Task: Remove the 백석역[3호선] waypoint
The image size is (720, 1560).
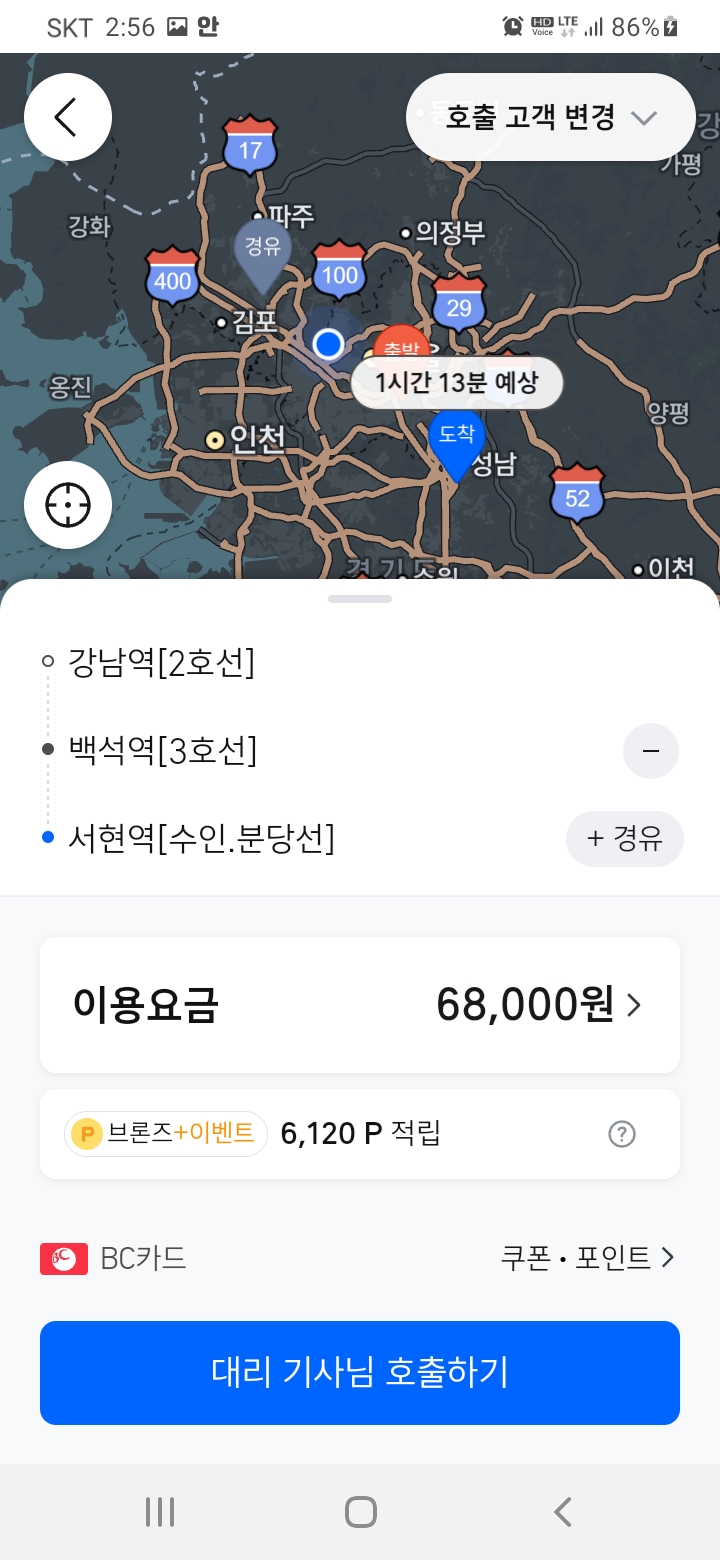Action: tap(650, 750)
